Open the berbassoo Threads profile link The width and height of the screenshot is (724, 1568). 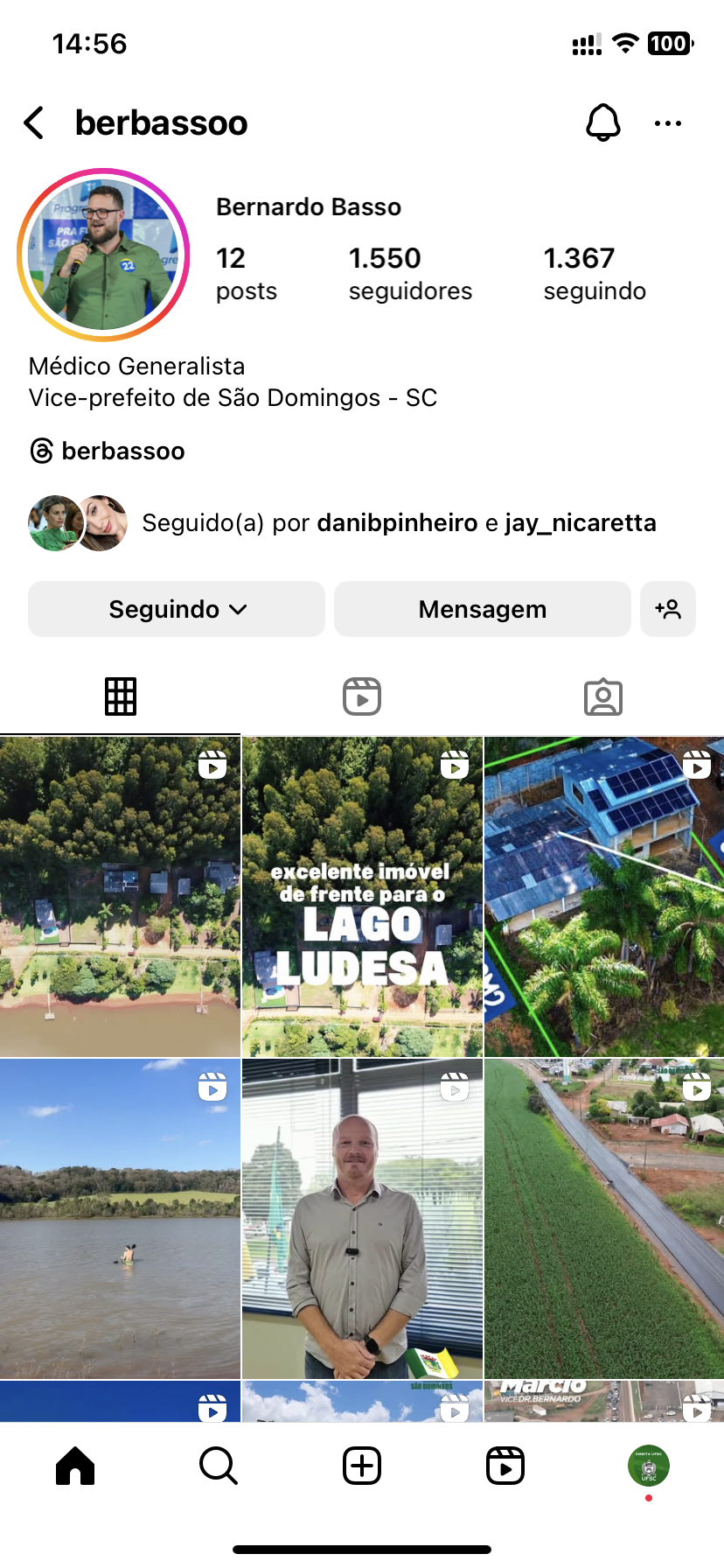coord(108,451)
